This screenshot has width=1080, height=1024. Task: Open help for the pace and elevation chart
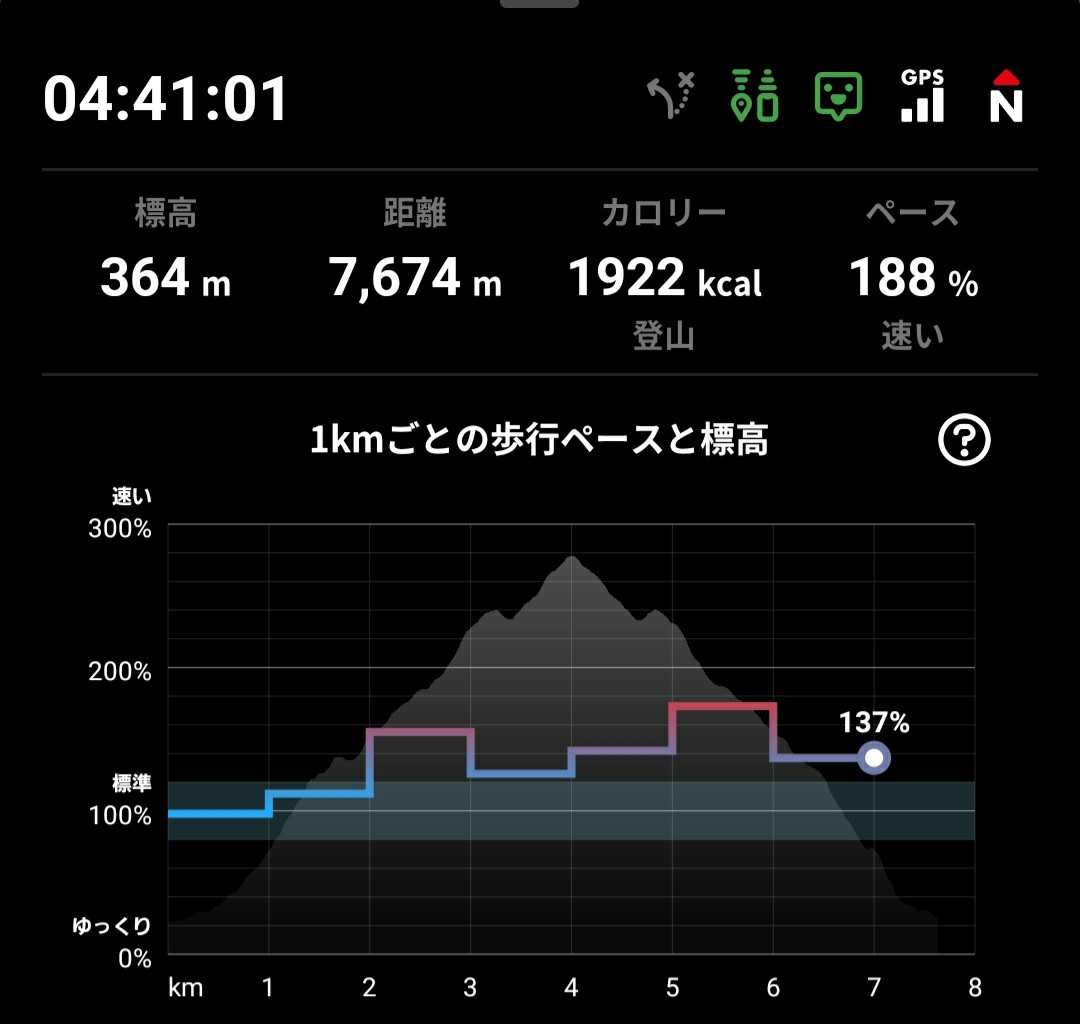[964, 440]
